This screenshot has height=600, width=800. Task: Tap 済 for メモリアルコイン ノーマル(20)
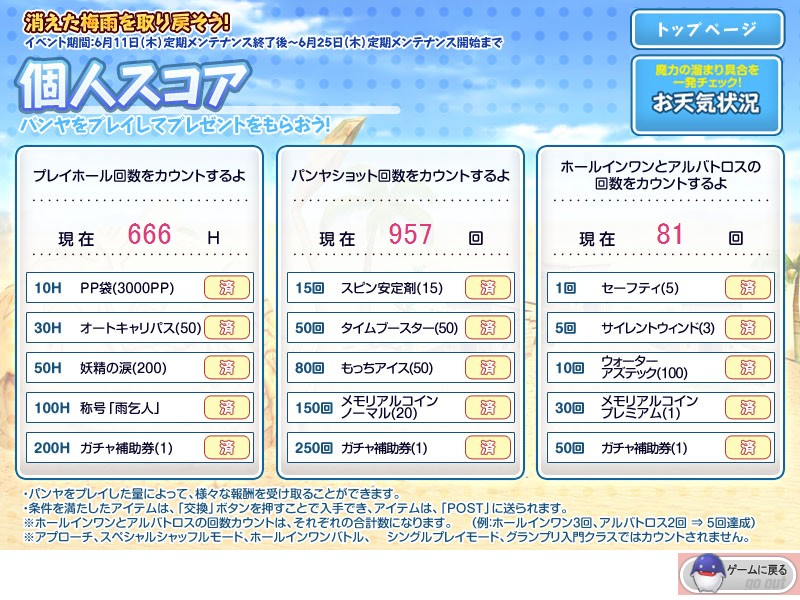coord(488,407)
